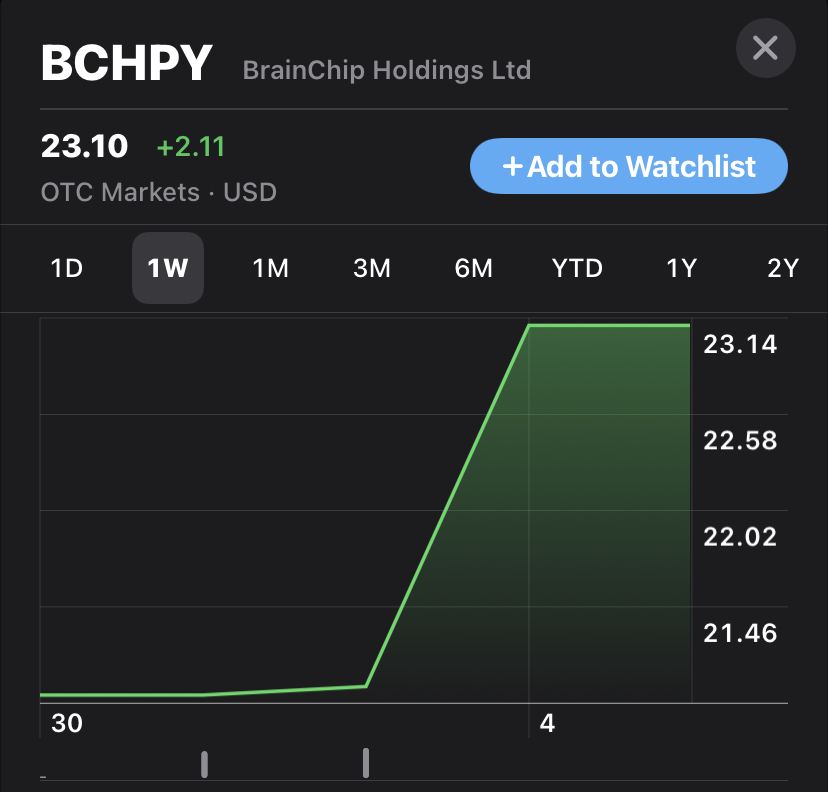Switch chart range to 1D
Screen dimensions: 828x792
(x=66, y=268)
